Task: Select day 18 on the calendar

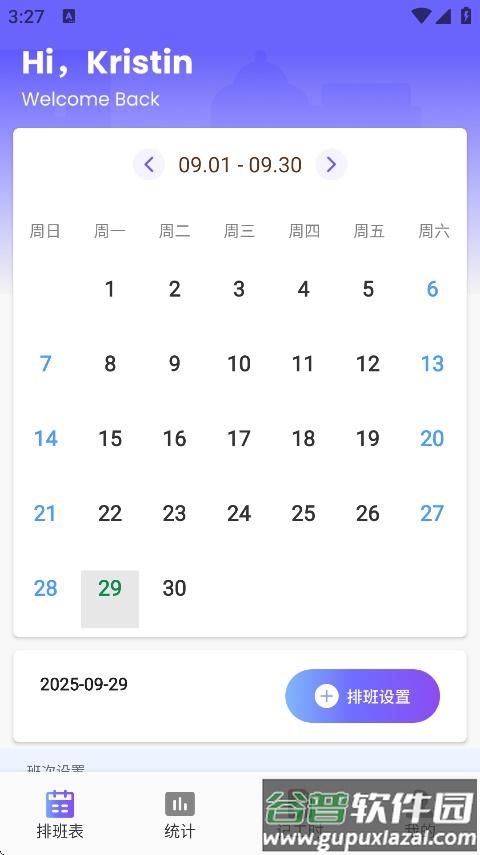Action: pos(303,438)
